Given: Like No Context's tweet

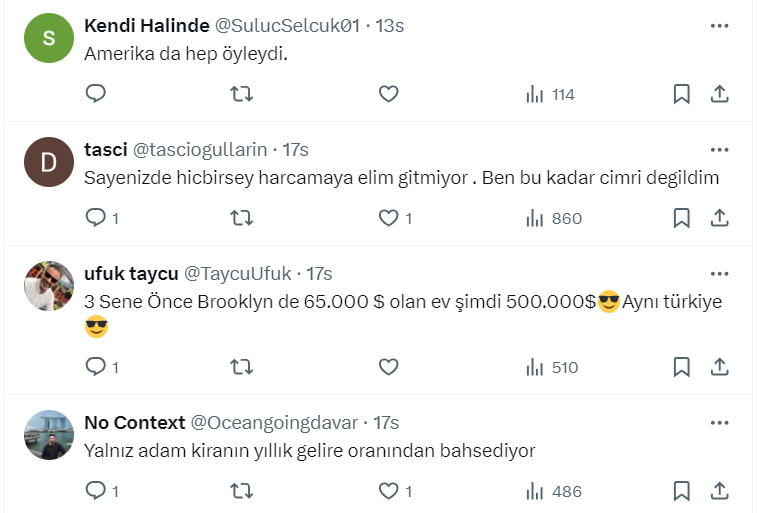Looking at the screenshot, I should (x=388, y=491).
